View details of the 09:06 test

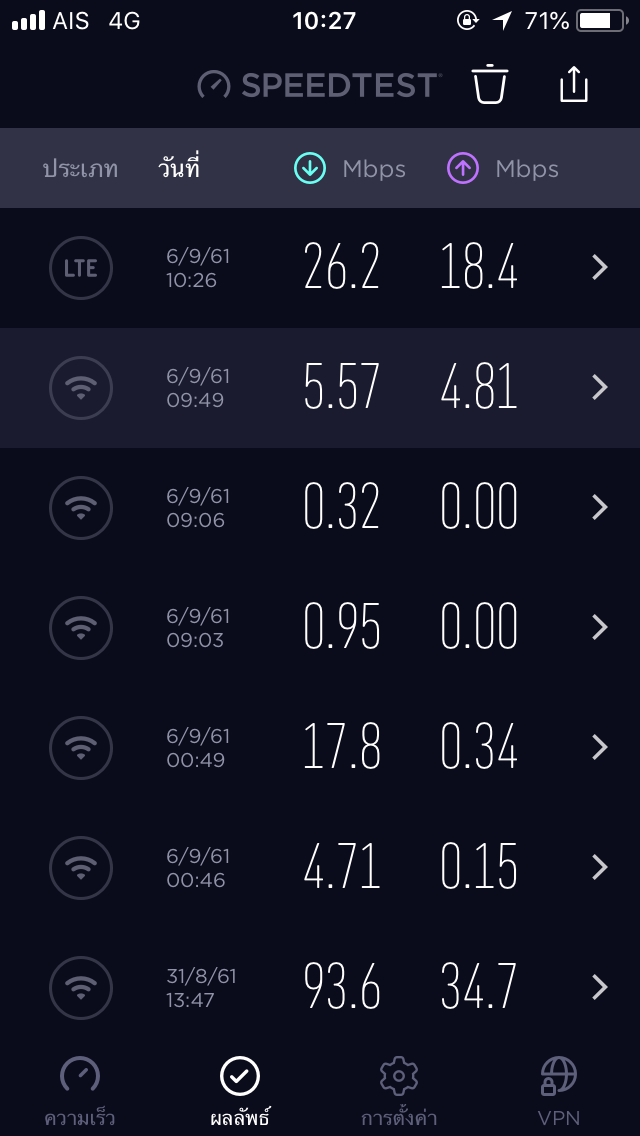tap(320, 508)
